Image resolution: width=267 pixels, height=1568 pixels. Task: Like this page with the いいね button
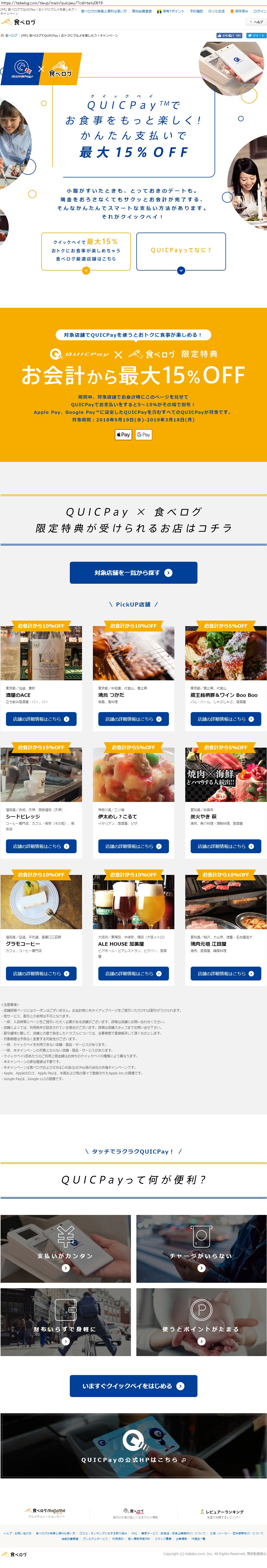[229, 36]
